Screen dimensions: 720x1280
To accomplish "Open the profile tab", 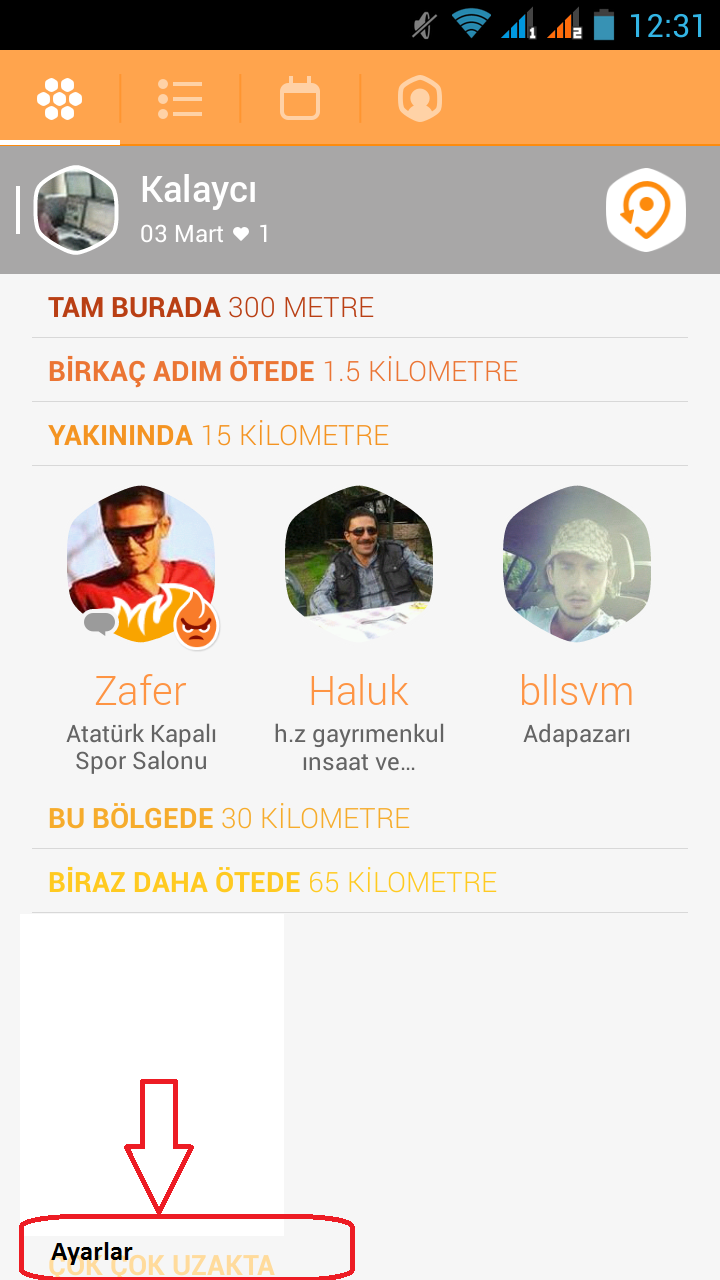I will 420,99.
